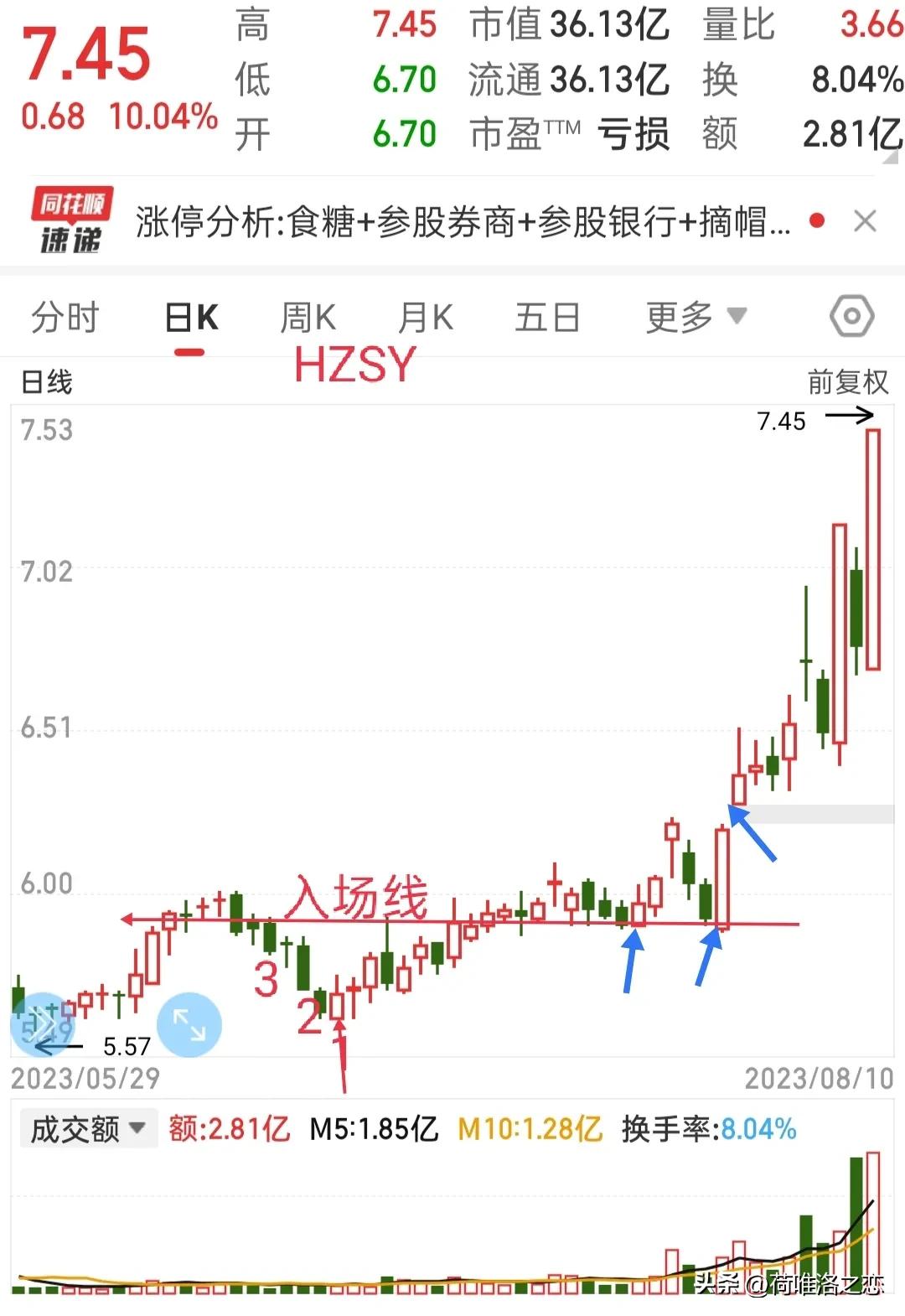The image size is (905, 1316).
Task: Switch to the 周K tab
Action: click(310, 316)
